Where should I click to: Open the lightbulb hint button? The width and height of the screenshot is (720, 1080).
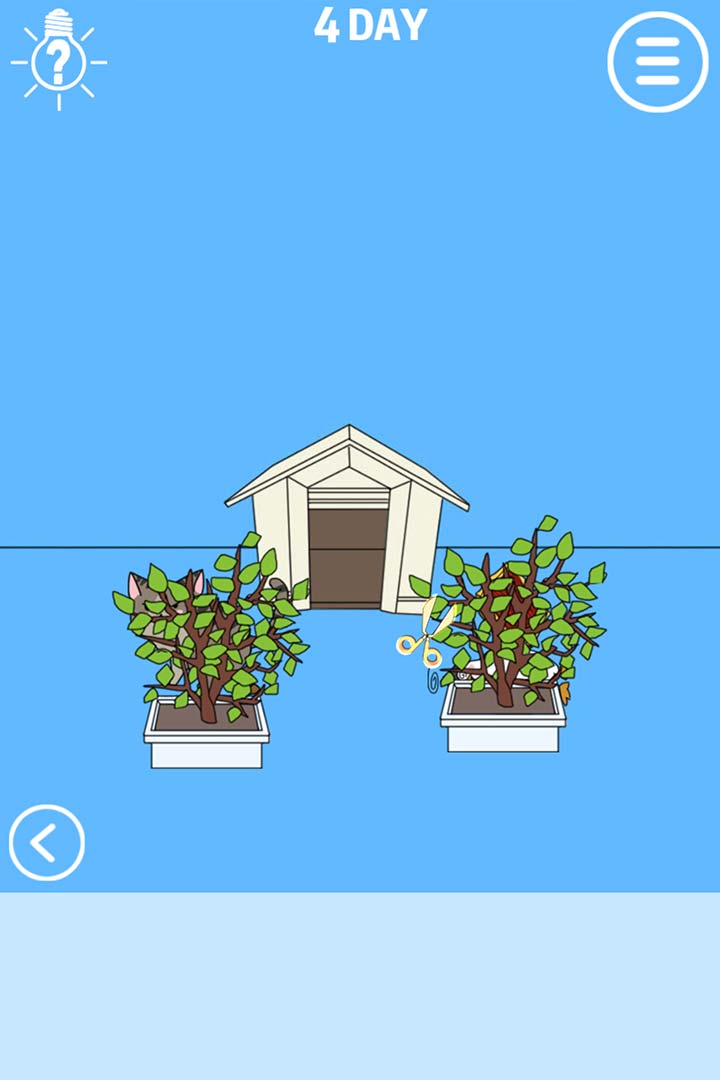point(58,58)
